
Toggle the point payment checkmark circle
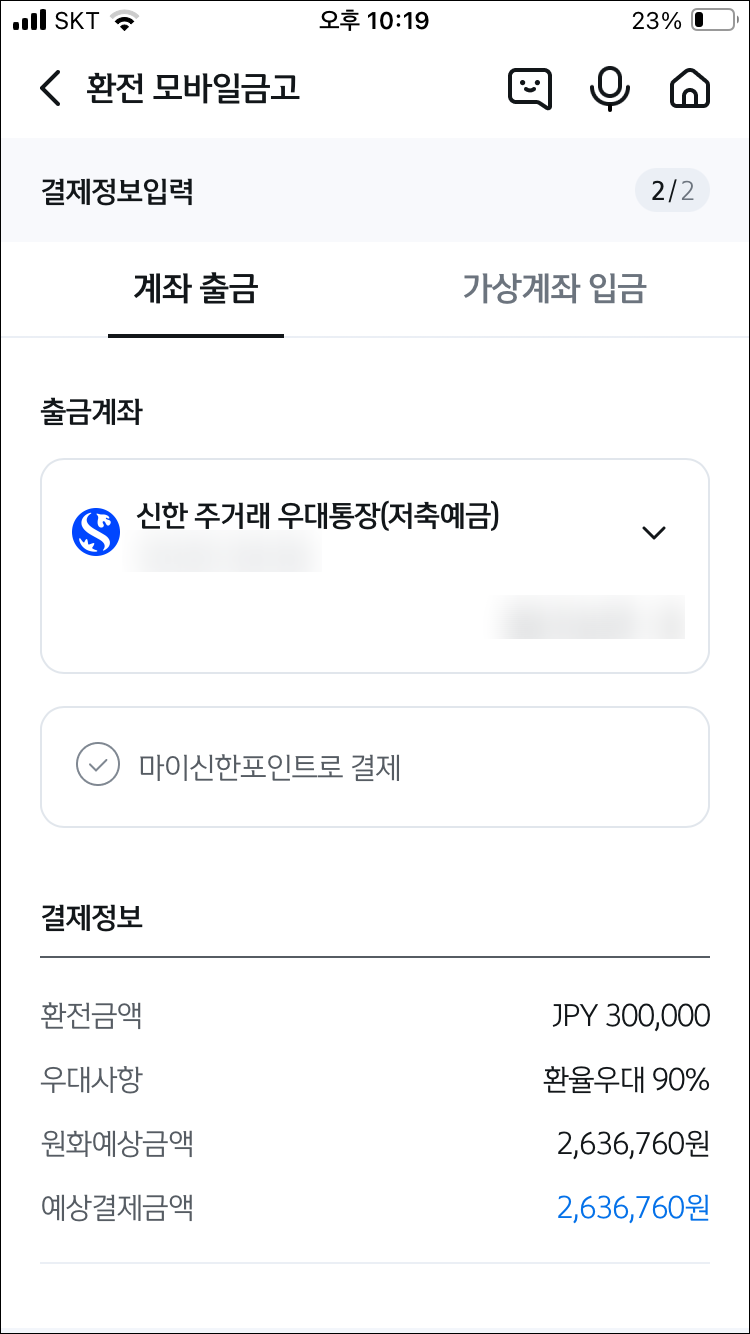[97, 765]
